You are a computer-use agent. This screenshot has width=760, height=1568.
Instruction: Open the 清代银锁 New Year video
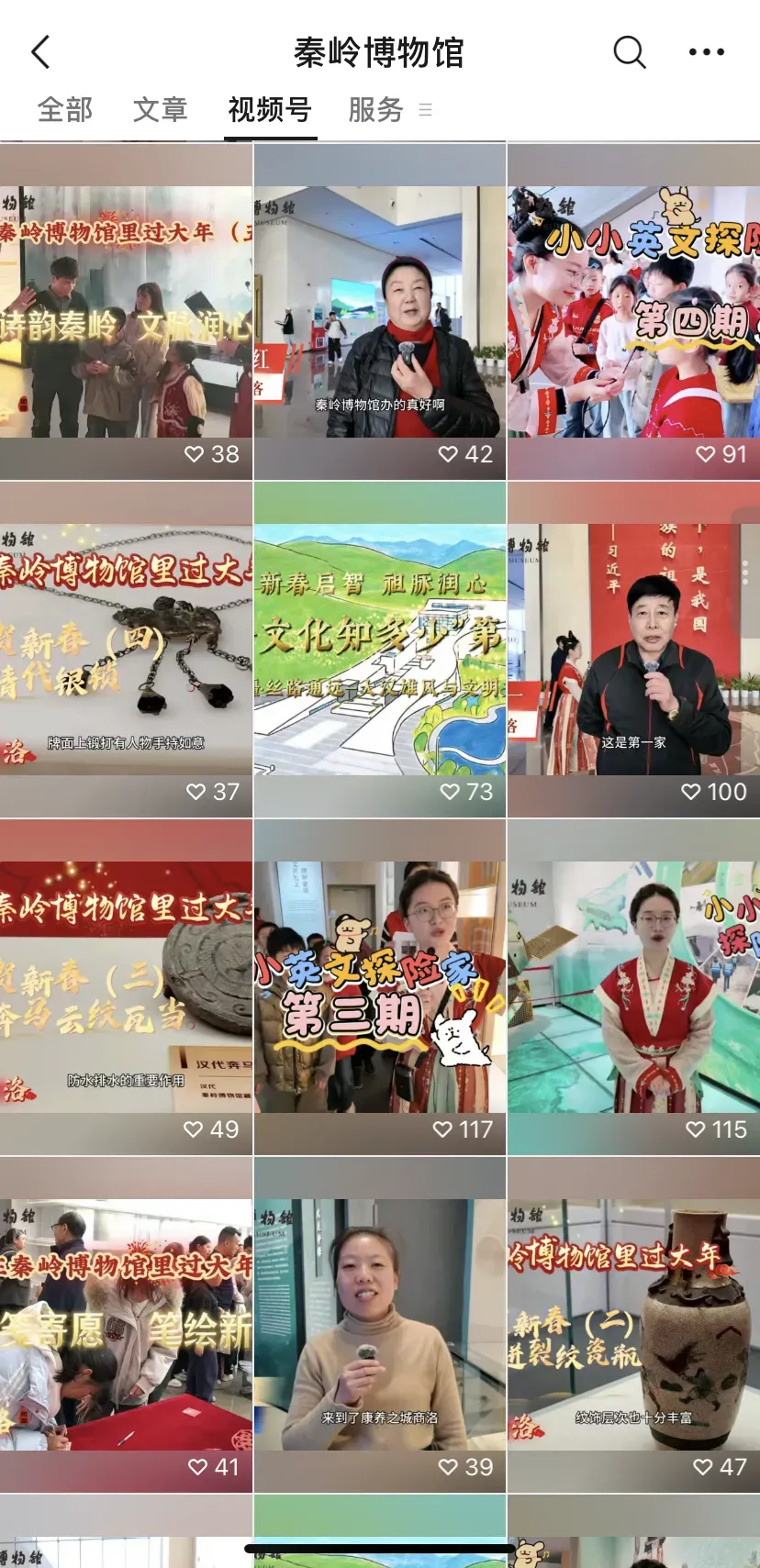pos(126,650)
